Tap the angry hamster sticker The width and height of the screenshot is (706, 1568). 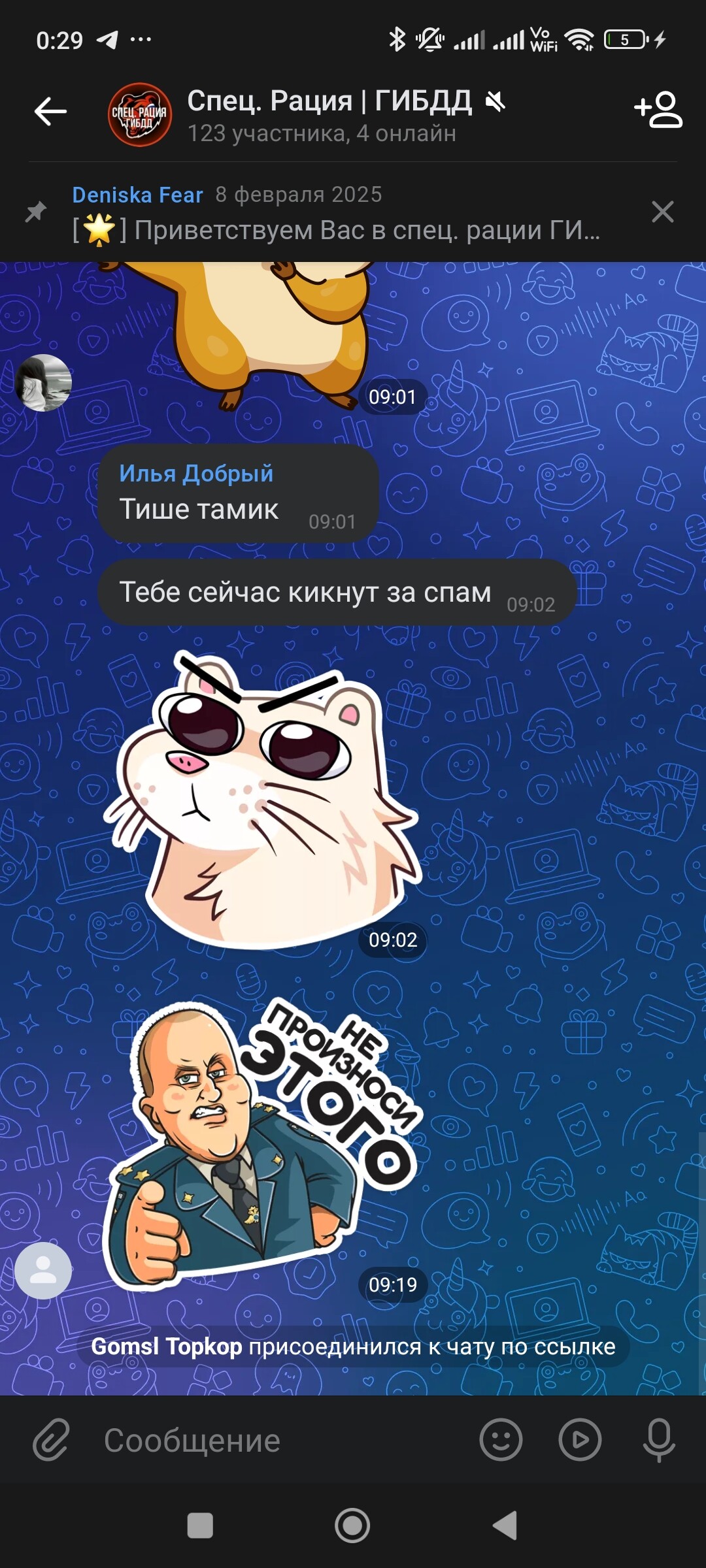[x=261, y=800]
